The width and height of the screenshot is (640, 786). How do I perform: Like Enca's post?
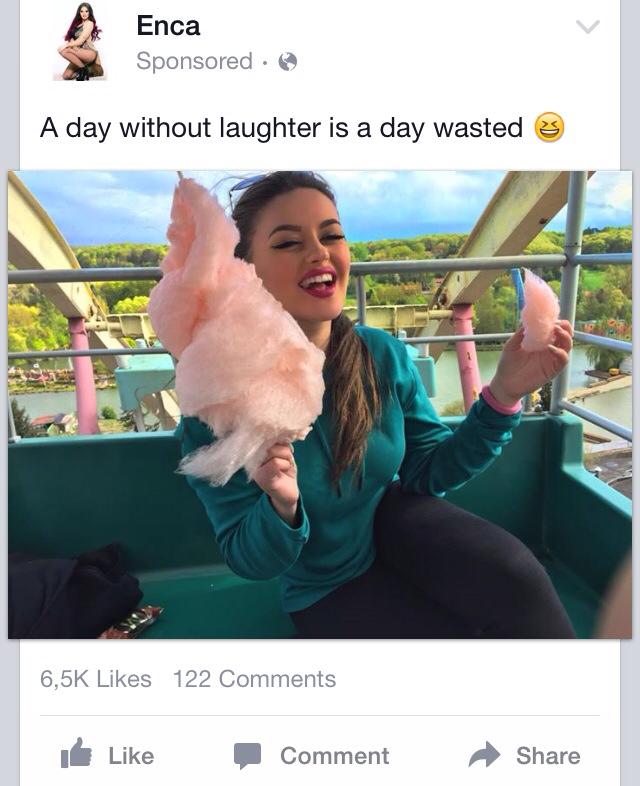pyautogui.click(x=108, y=756)
